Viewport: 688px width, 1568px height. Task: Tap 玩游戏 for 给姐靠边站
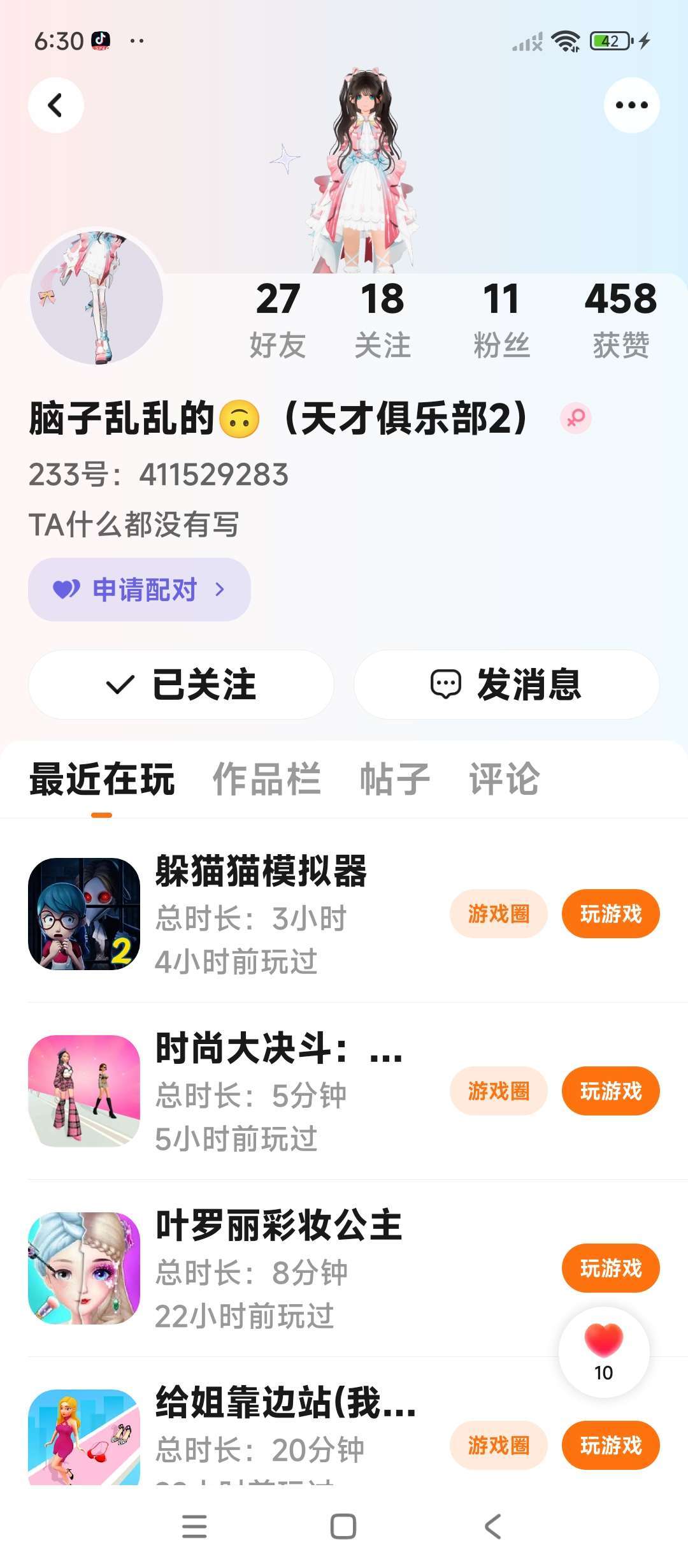tap(610, 1446)
